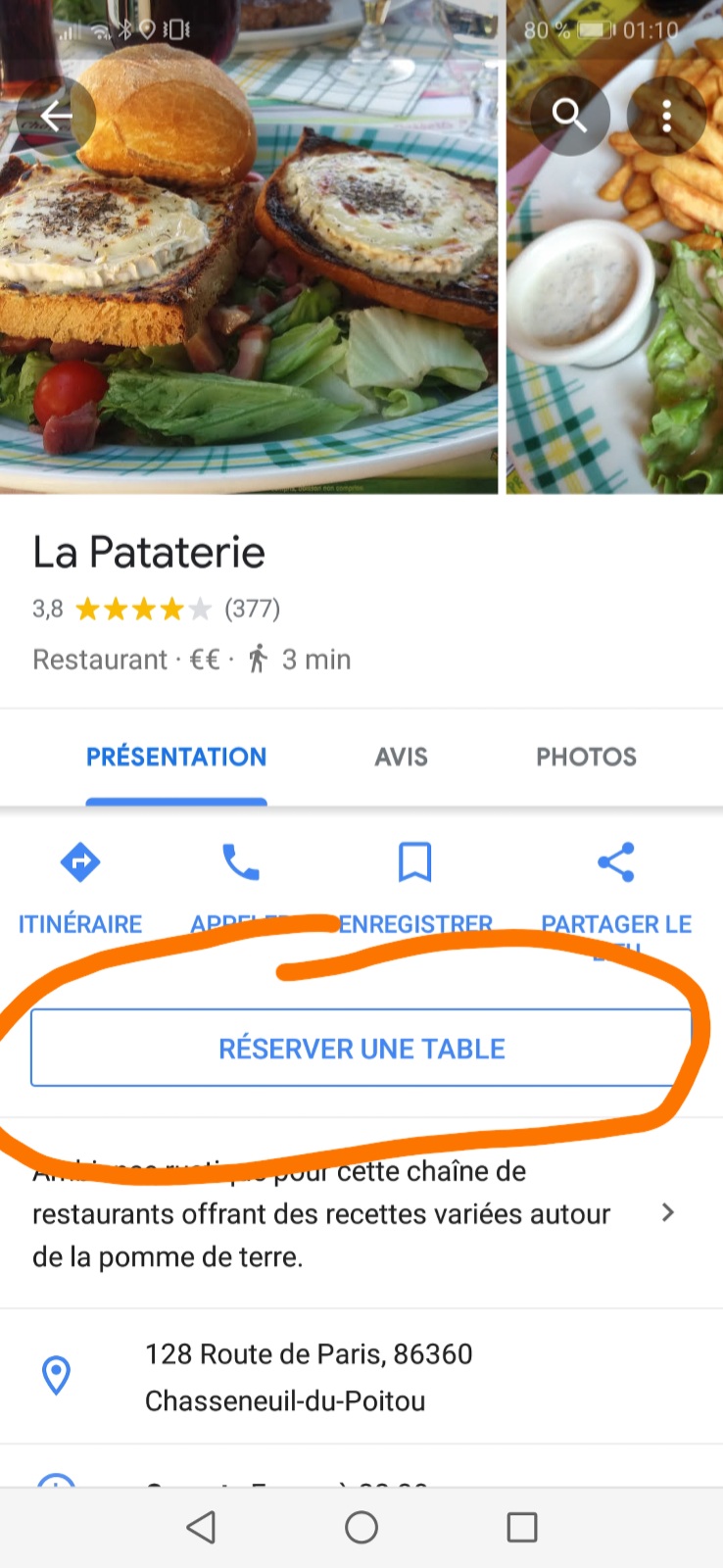The height and width of the screenshot is (1568, 723).
Task: Call the restaurant with the phone icon
Action: 241,864
